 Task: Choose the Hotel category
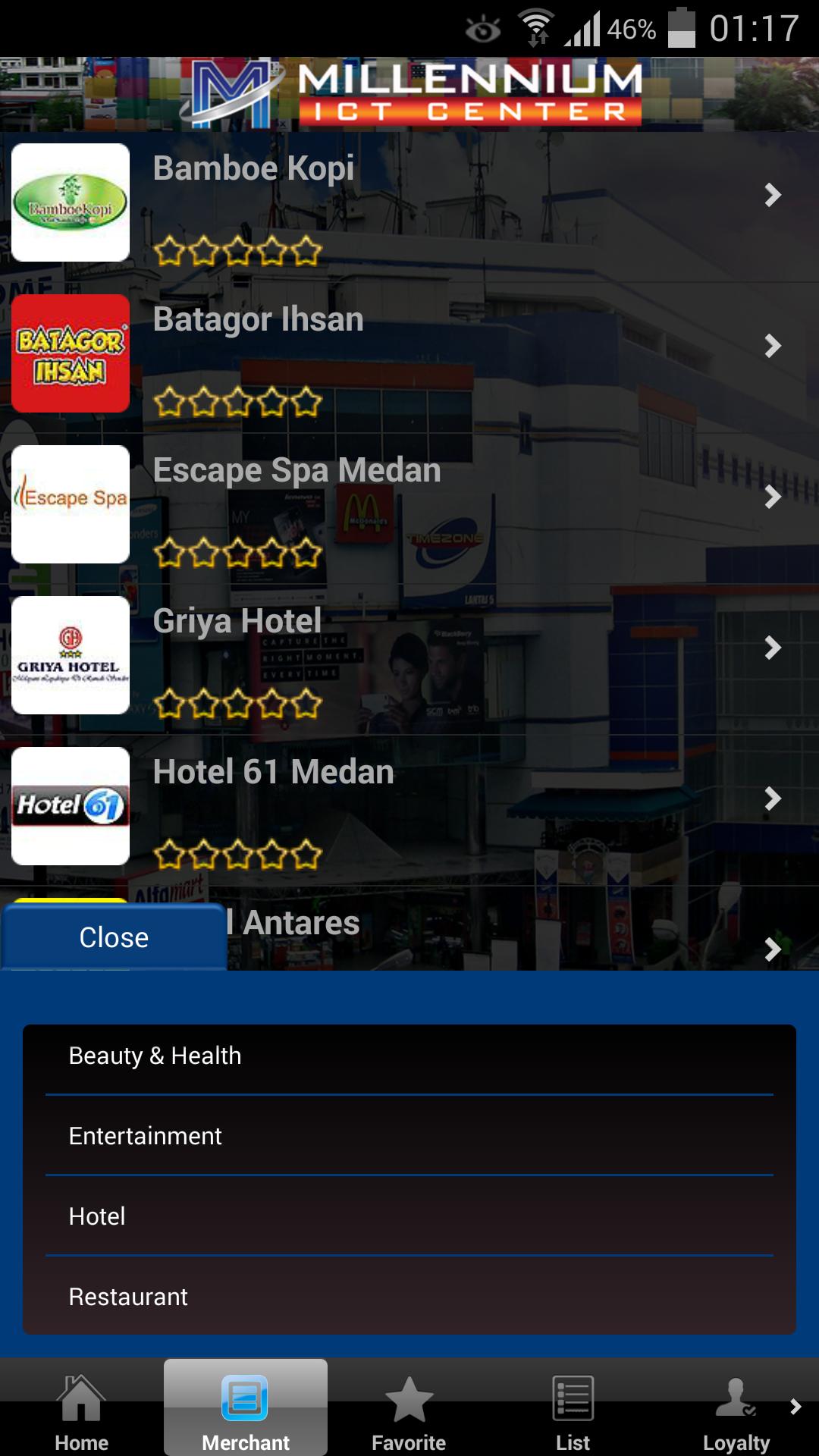(409, 1216)
